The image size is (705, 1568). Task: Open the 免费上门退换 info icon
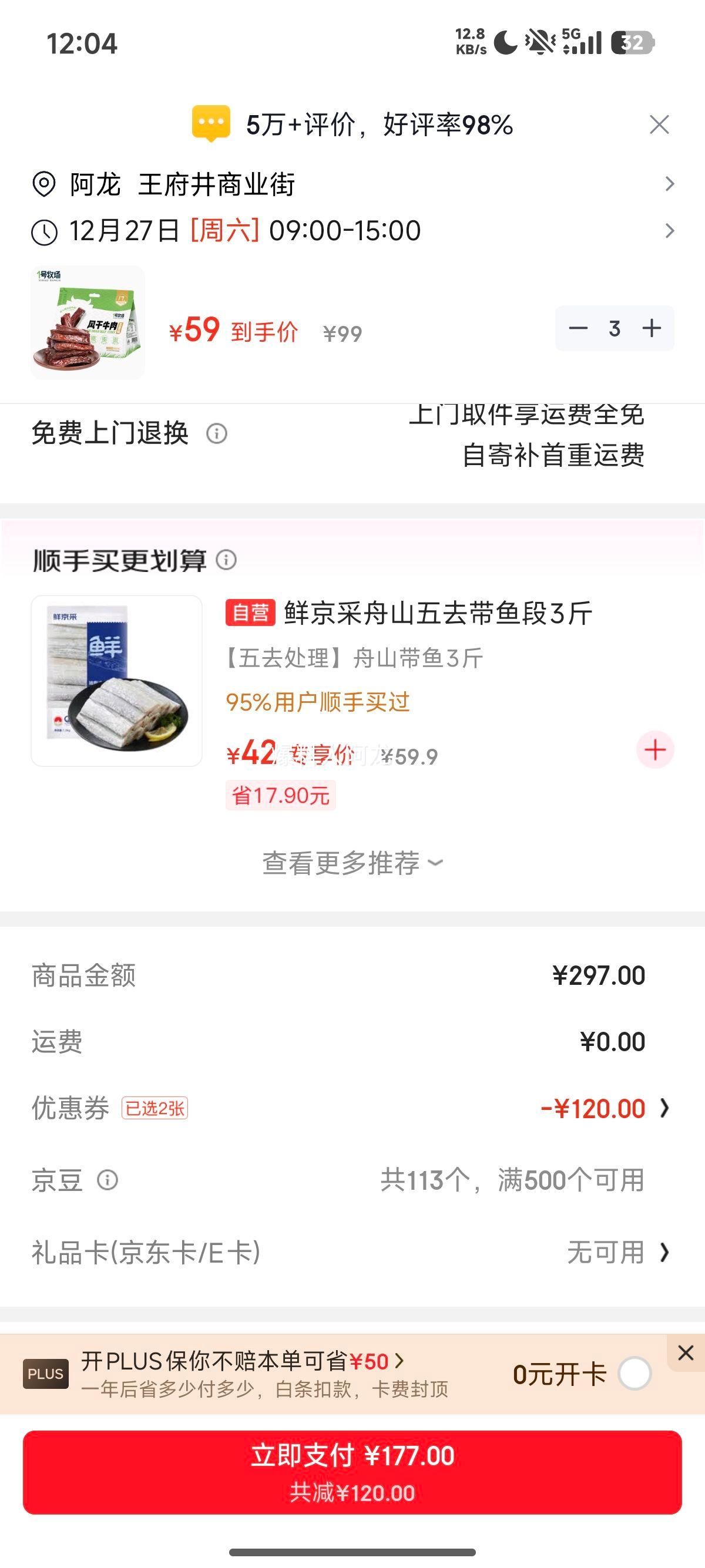[x=217, y=433]
